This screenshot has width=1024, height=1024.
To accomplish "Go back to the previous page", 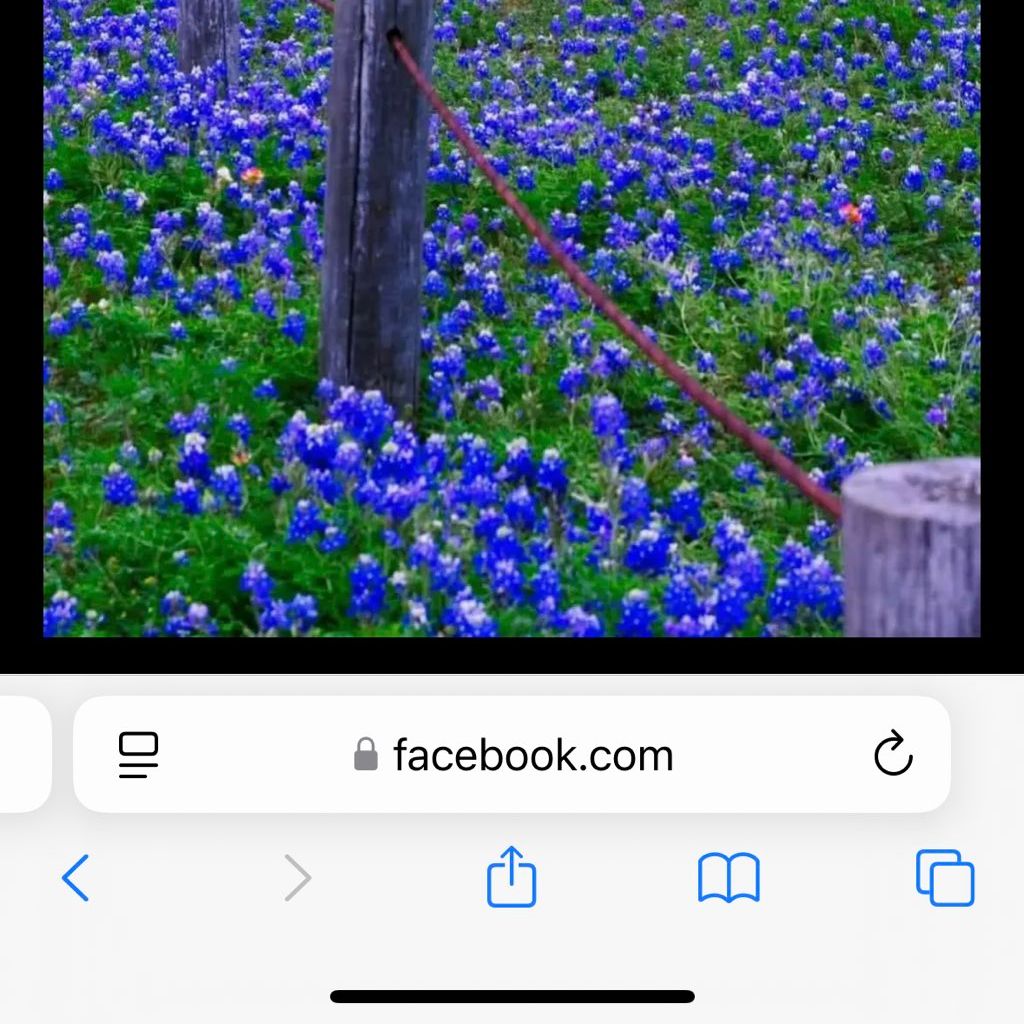I will [x=76, y=878].
